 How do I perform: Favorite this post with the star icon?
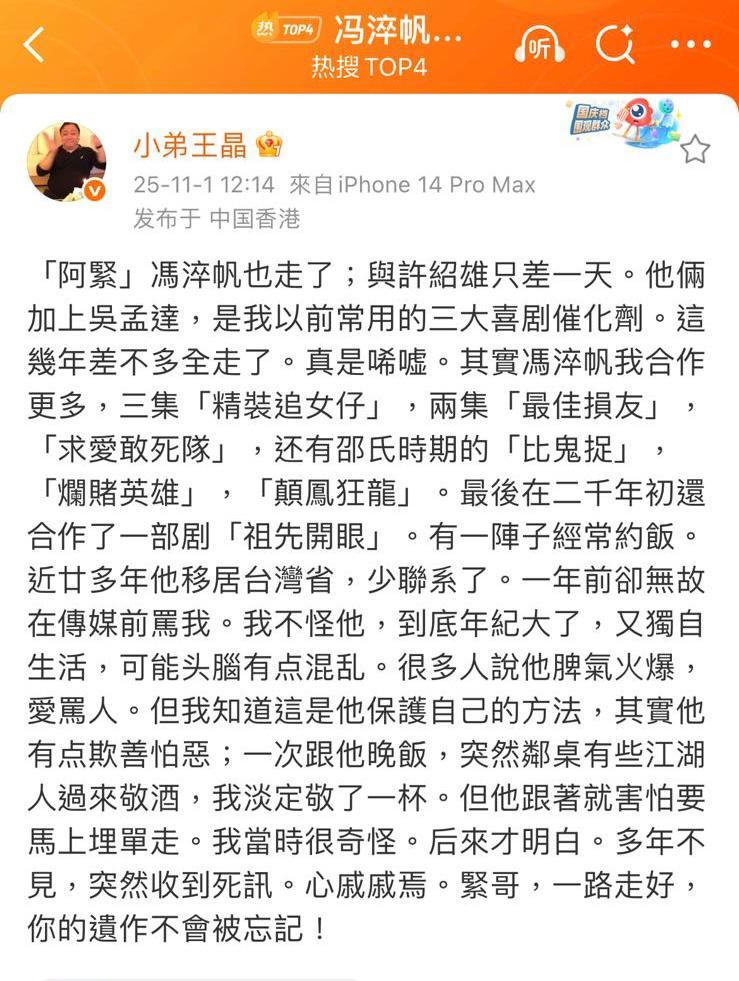point(695,150)
